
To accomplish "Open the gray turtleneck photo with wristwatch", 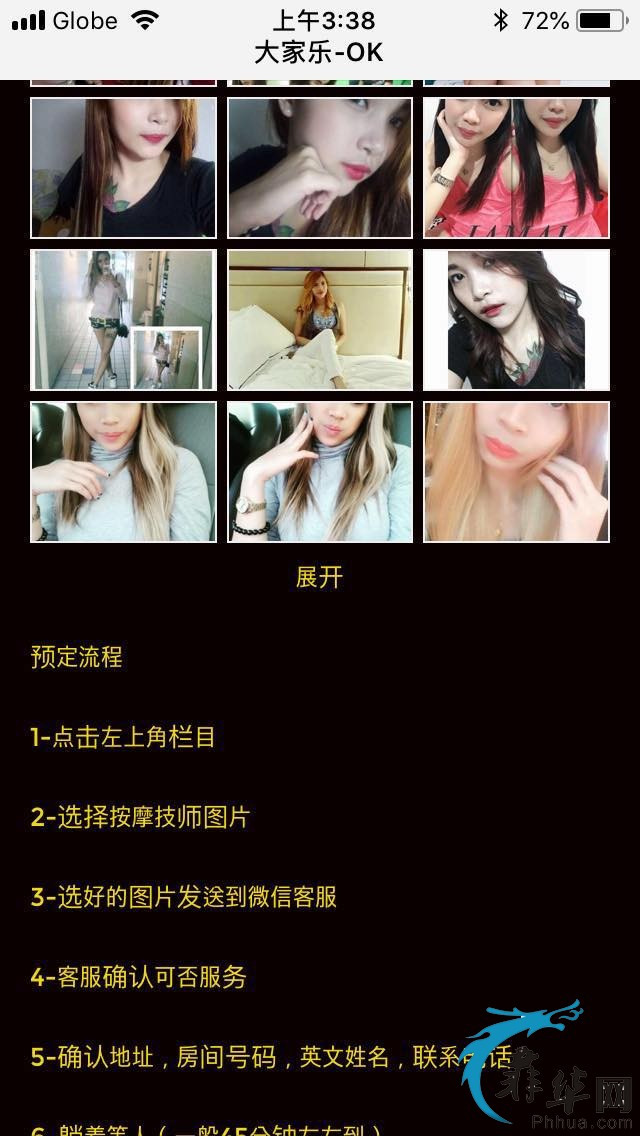I will coord(319,472).
